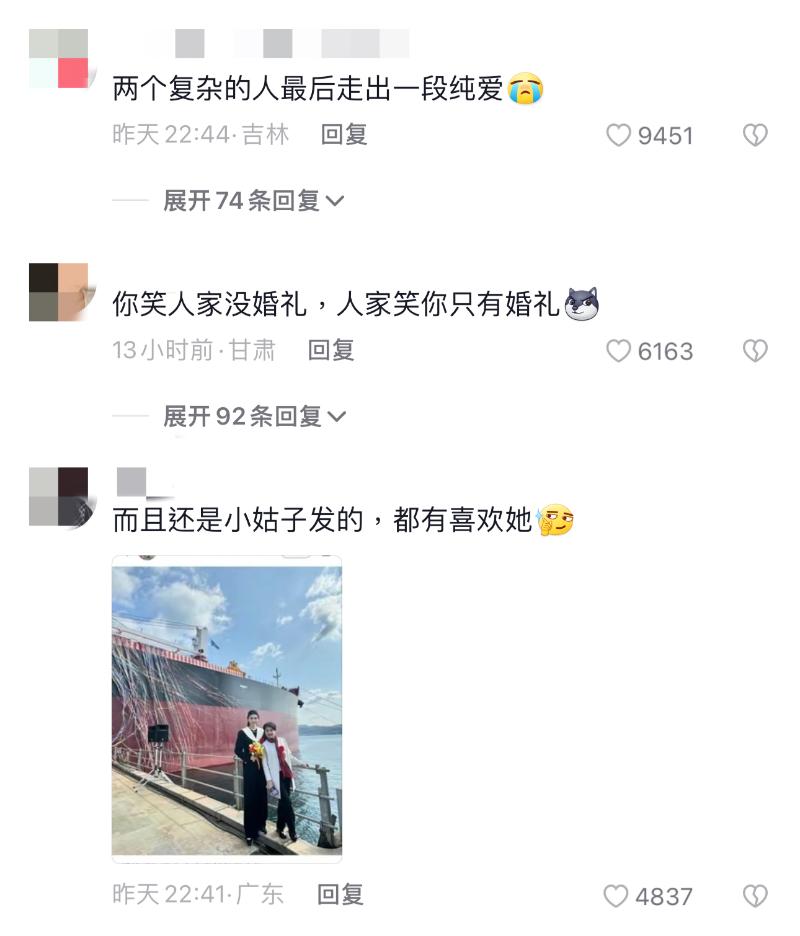
Task: Like the comment about 婚礼
Action: [x=619, y=351]
